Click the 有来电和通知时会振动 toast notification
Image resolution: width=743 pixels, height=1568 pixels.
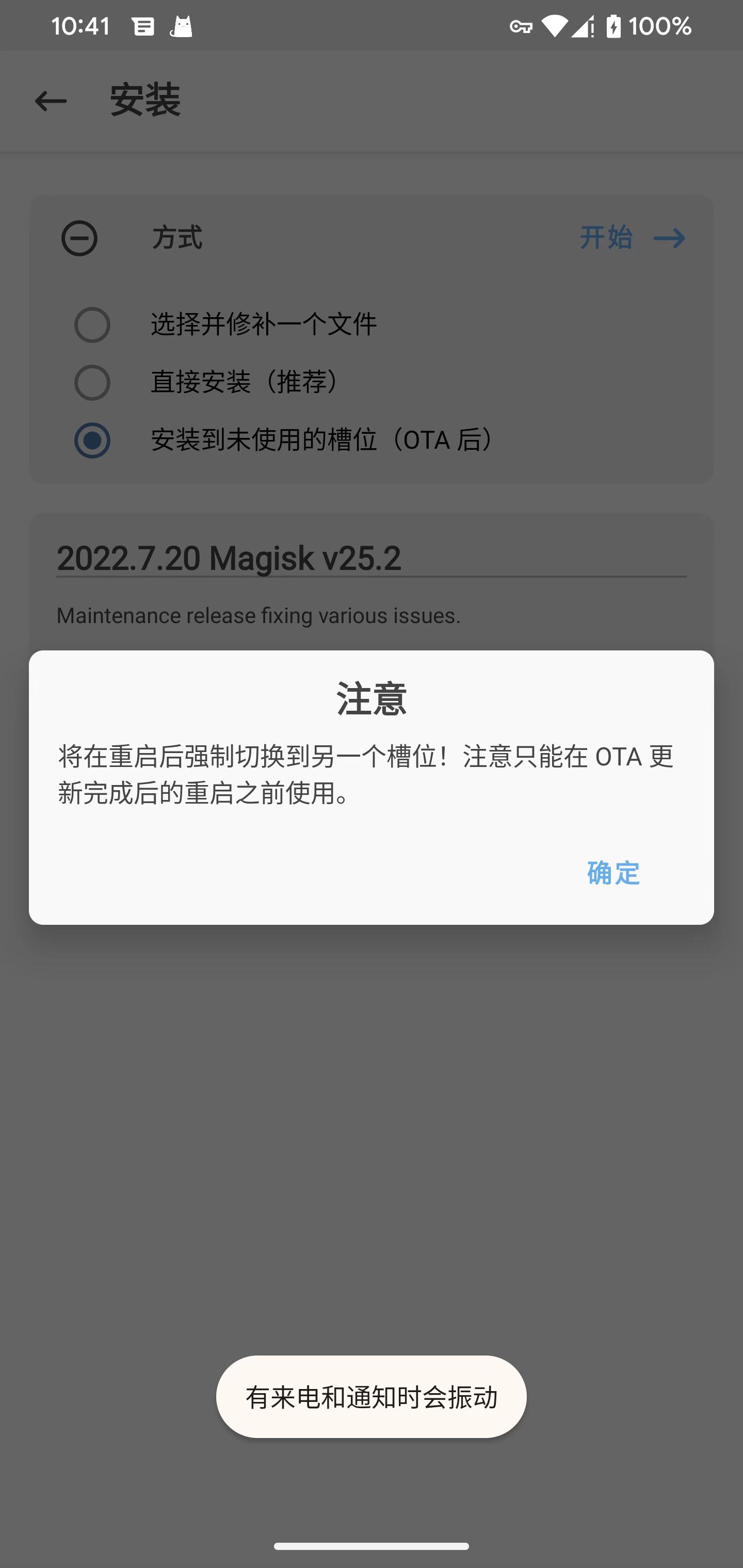click(372, 1397)
